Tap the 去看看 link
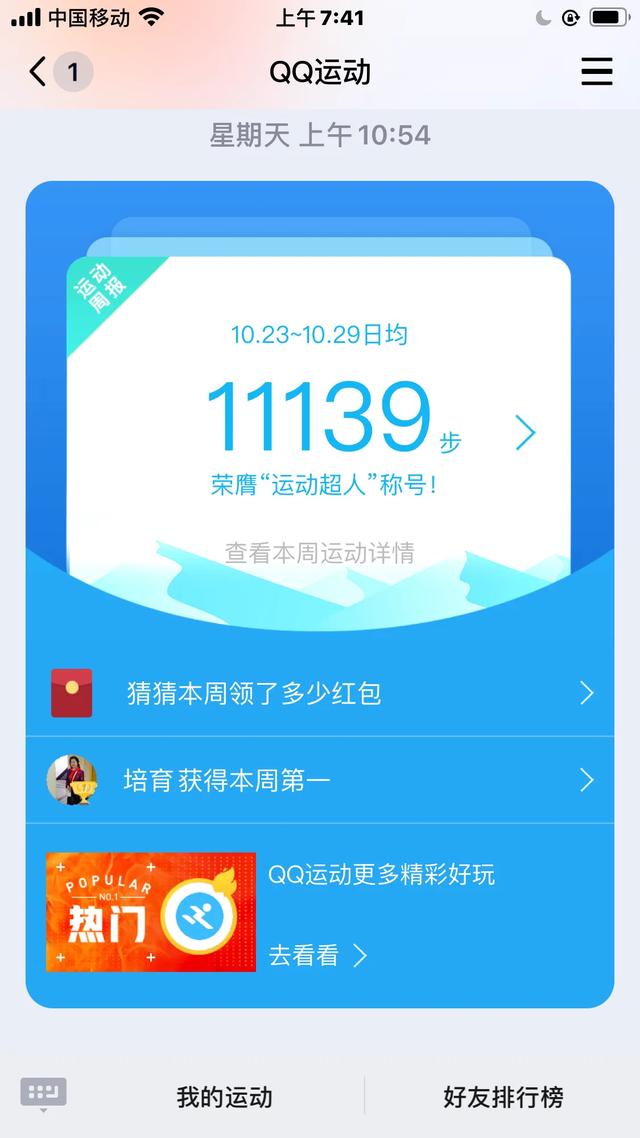This screenshot has width=640, height=1138. [317, 955]
